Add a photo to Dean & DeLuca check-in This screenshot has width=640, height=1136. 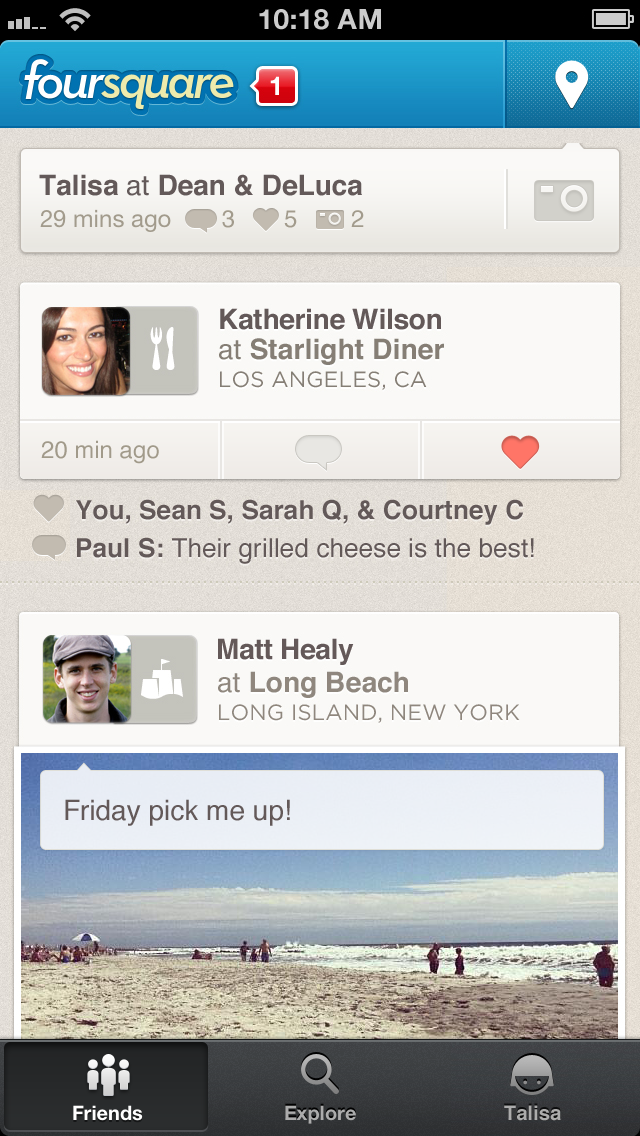point(564,200)
